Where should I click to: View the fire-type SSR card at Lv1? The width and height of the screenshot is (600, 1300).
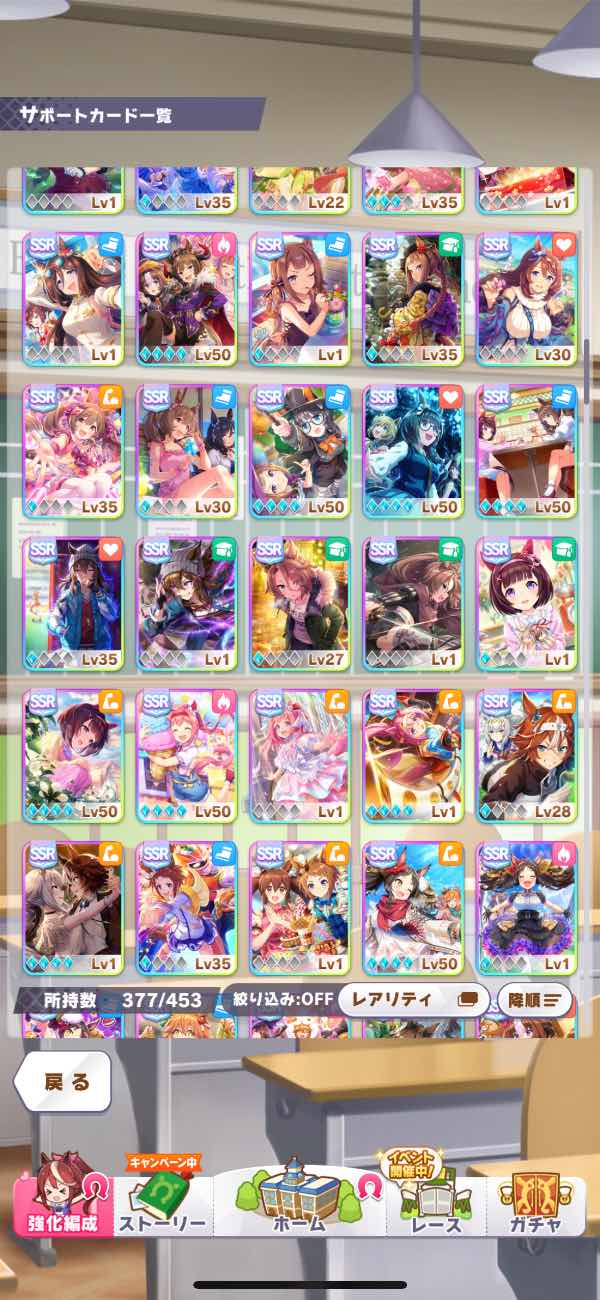tap(527, 907)
